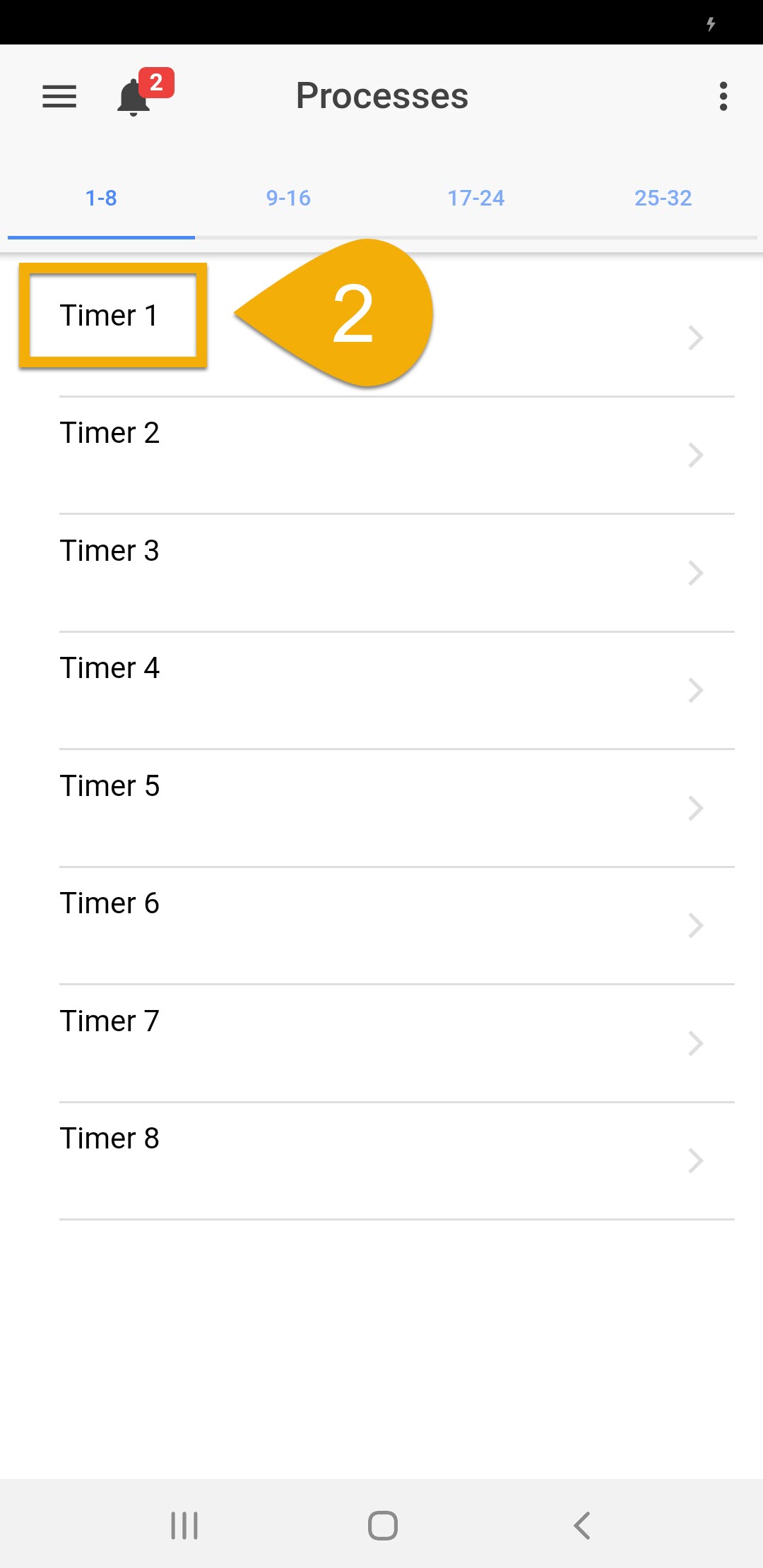The image size is (763, 1568).
Task: Click the notification badge showing 2
Action: click(157, 81)
